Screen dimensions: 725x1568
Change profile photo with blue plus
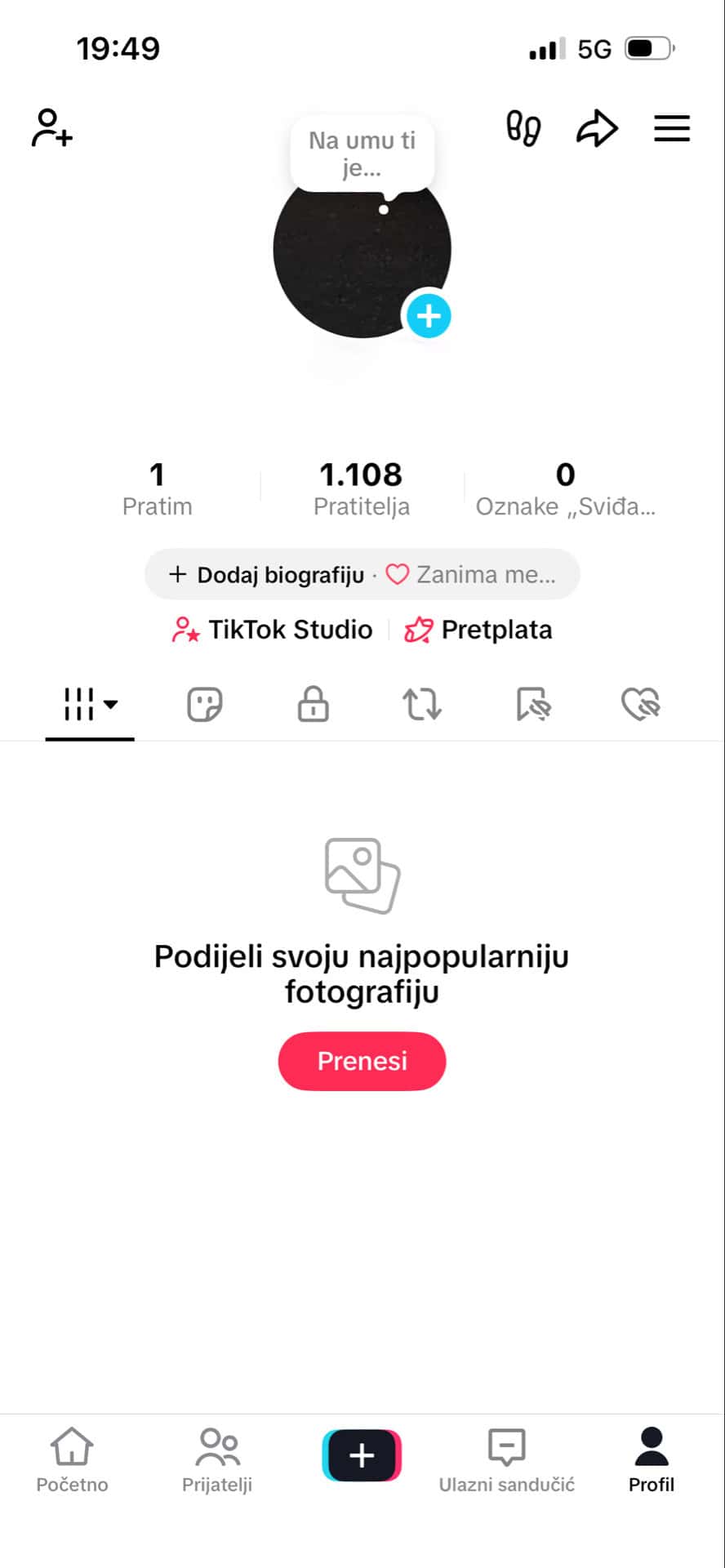pyautogui.click(x=429, y=316)
